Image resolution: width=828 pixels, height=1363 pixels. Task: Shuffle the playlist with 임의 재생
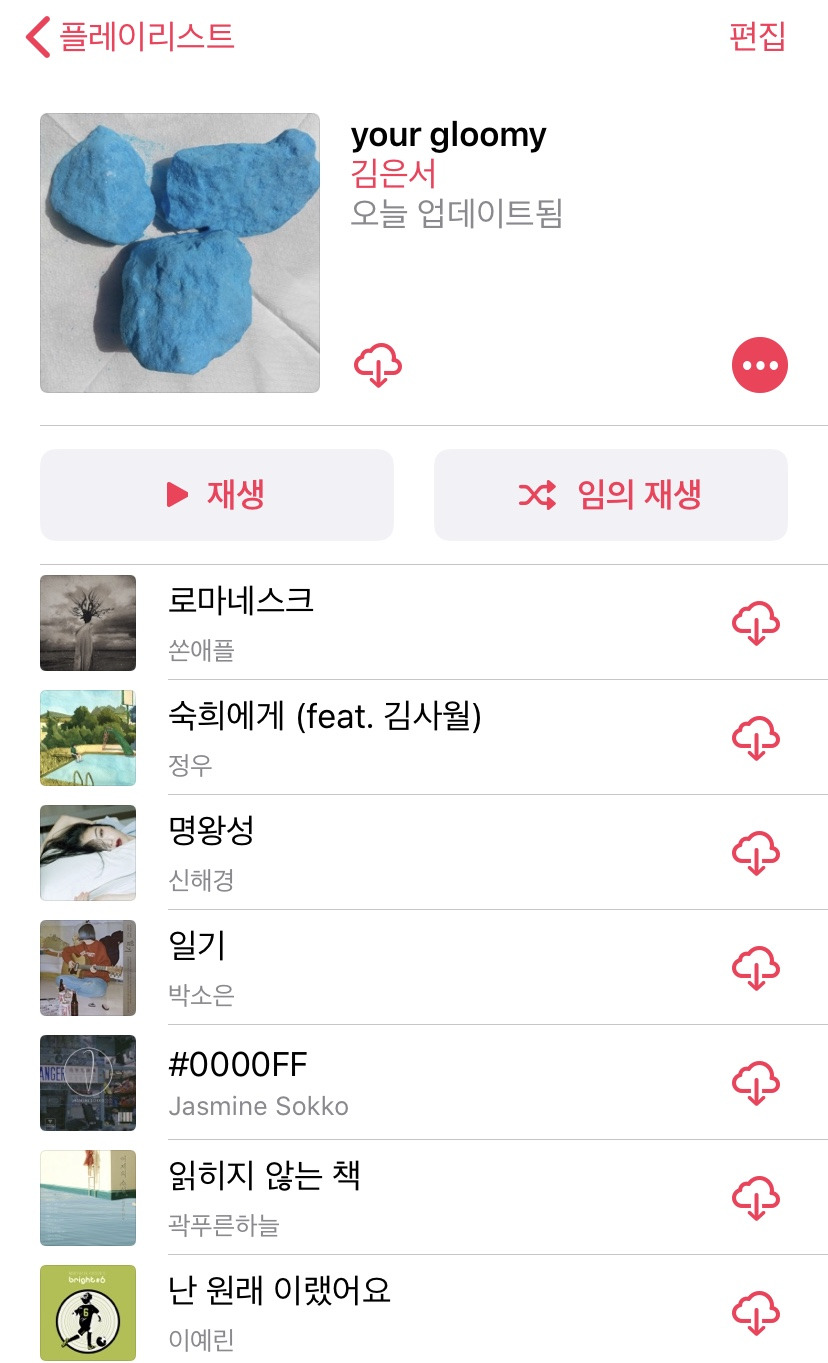coord(610,495)
